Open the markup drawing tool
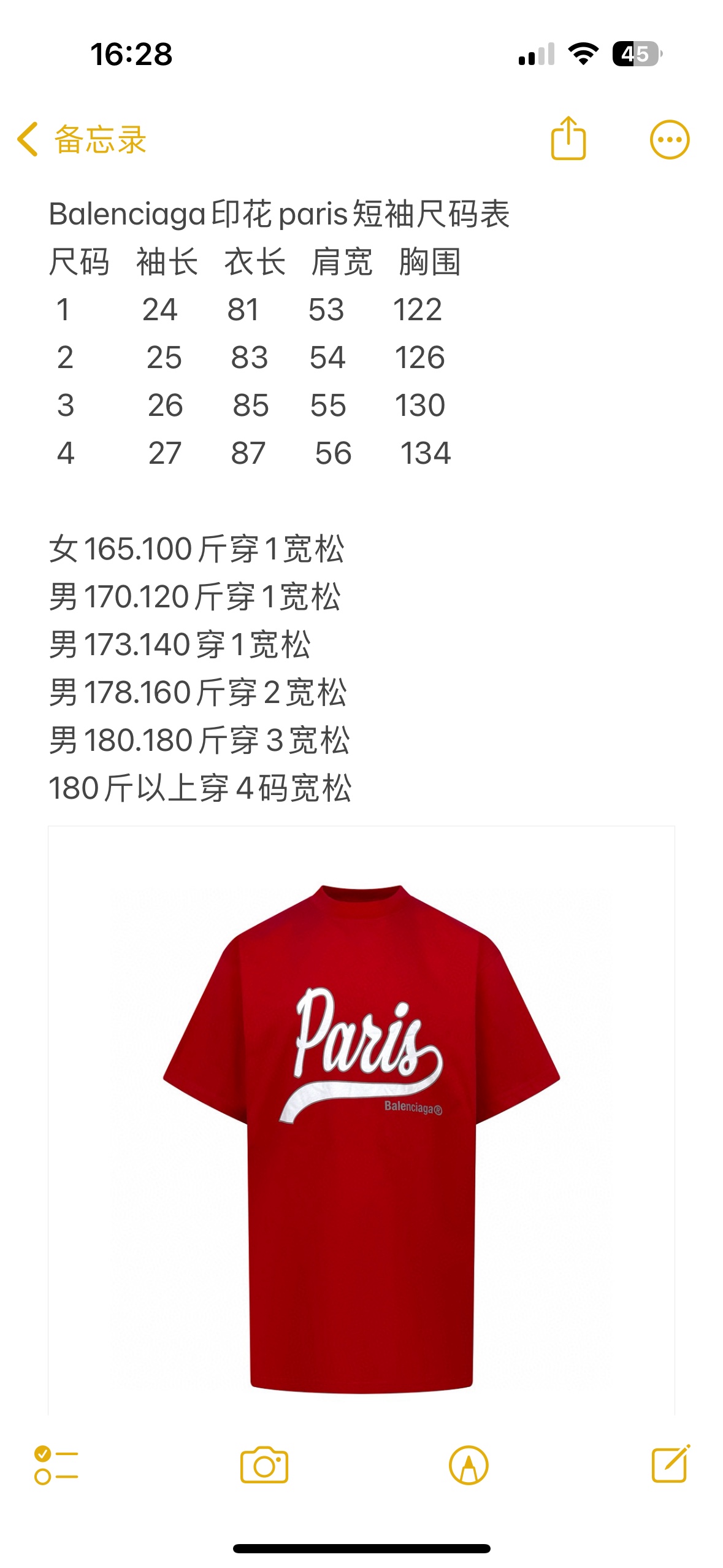The image size is (723, 1568). tap(469, 1466)
